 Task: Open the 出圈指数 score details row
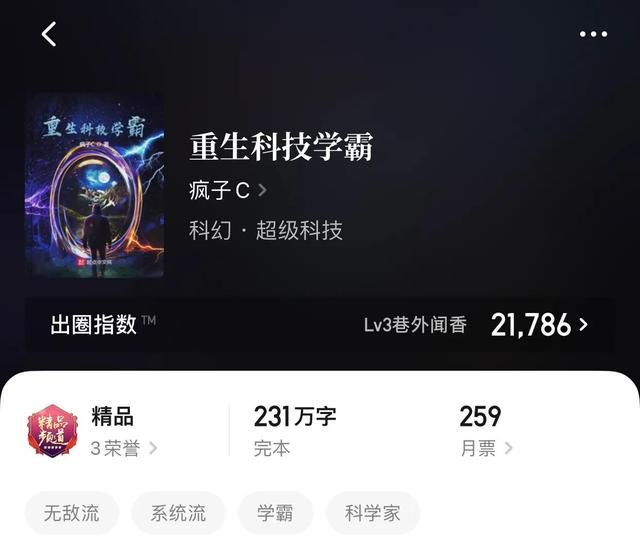(320, 325)
